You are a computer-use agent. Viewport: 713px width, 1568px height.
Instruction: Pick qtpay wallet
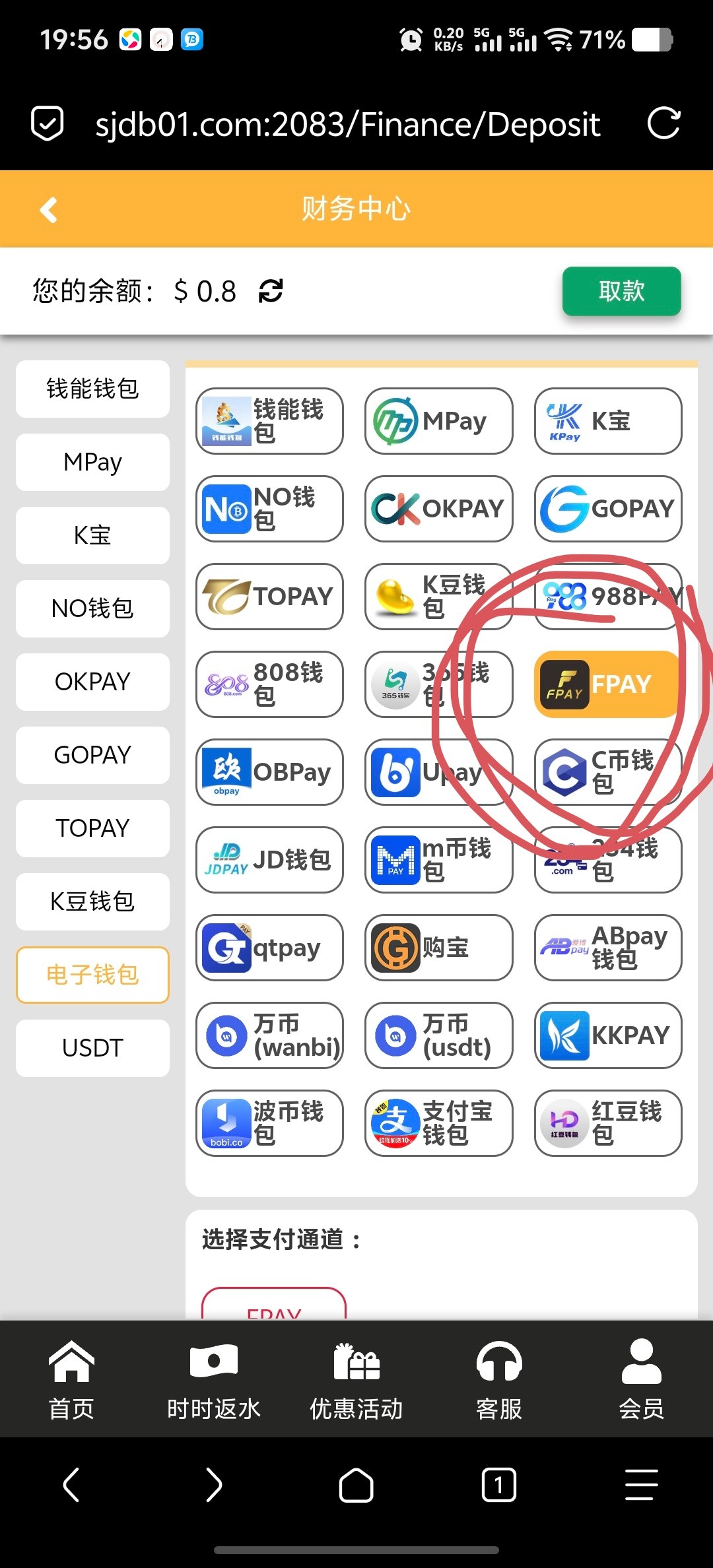[x=269, y=948]
